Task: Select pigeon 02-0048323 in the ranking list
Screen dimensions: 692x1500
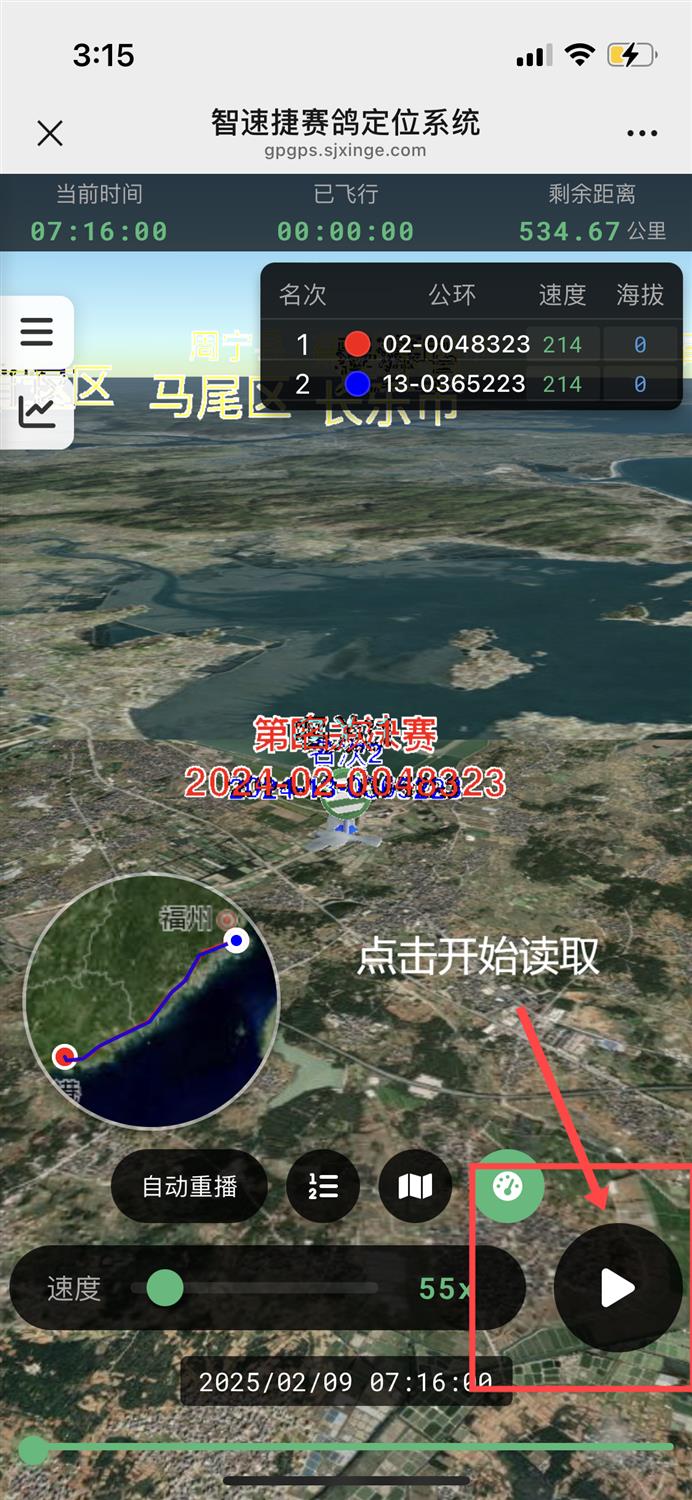Action: click(x=455, y=344)
